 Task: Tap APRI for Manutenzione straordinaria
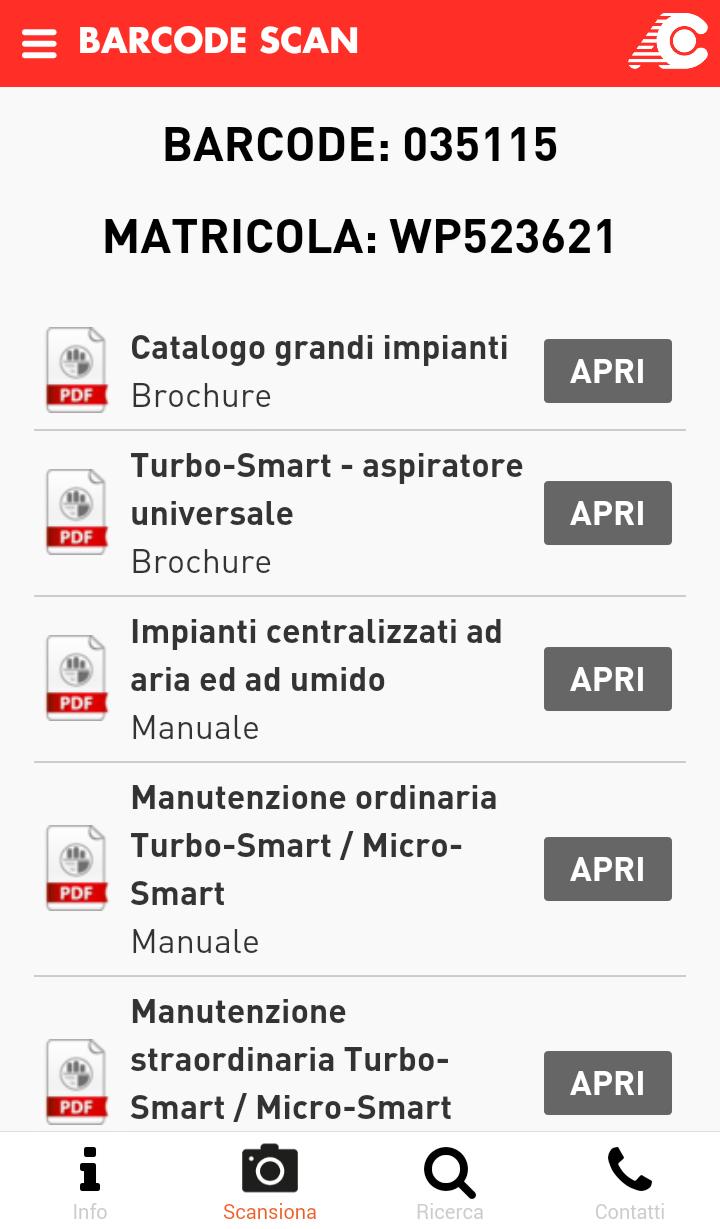pos(608,1083)
